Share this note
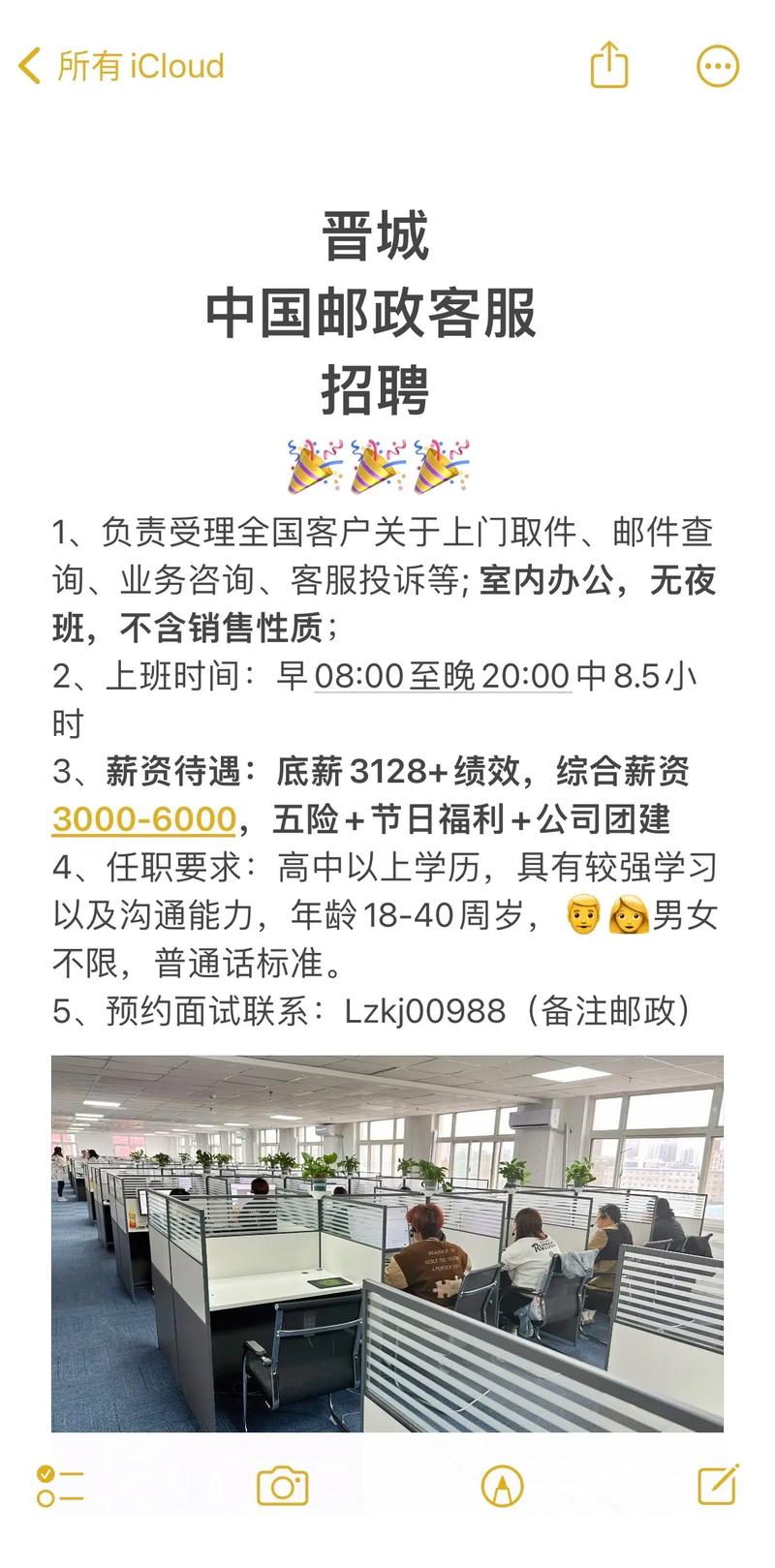Viewport: 775px width, 1568px height. (609, 65)
